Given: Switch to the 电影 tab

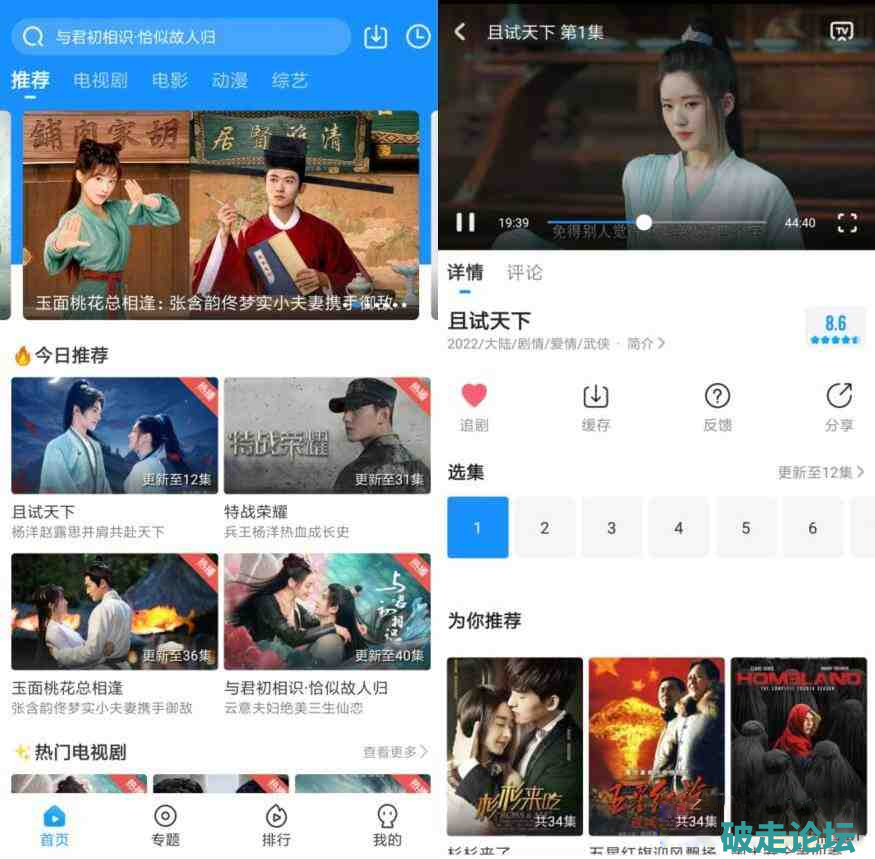Looking at the screenshot, I should (x=169, y=80).
